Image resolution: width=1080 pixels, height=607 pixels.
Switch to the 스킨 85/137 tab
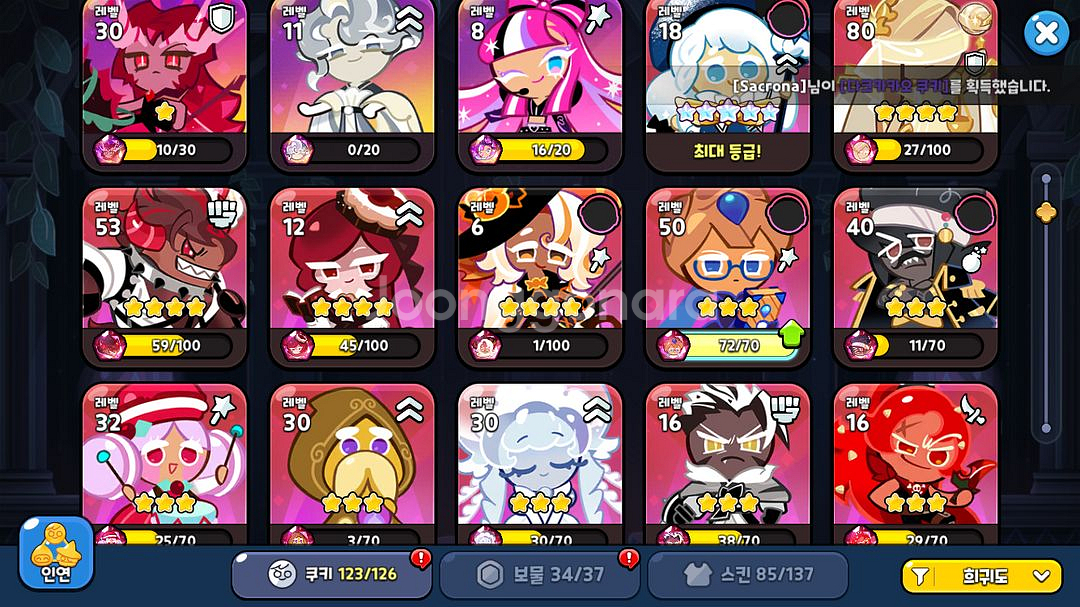pos(747,574)
